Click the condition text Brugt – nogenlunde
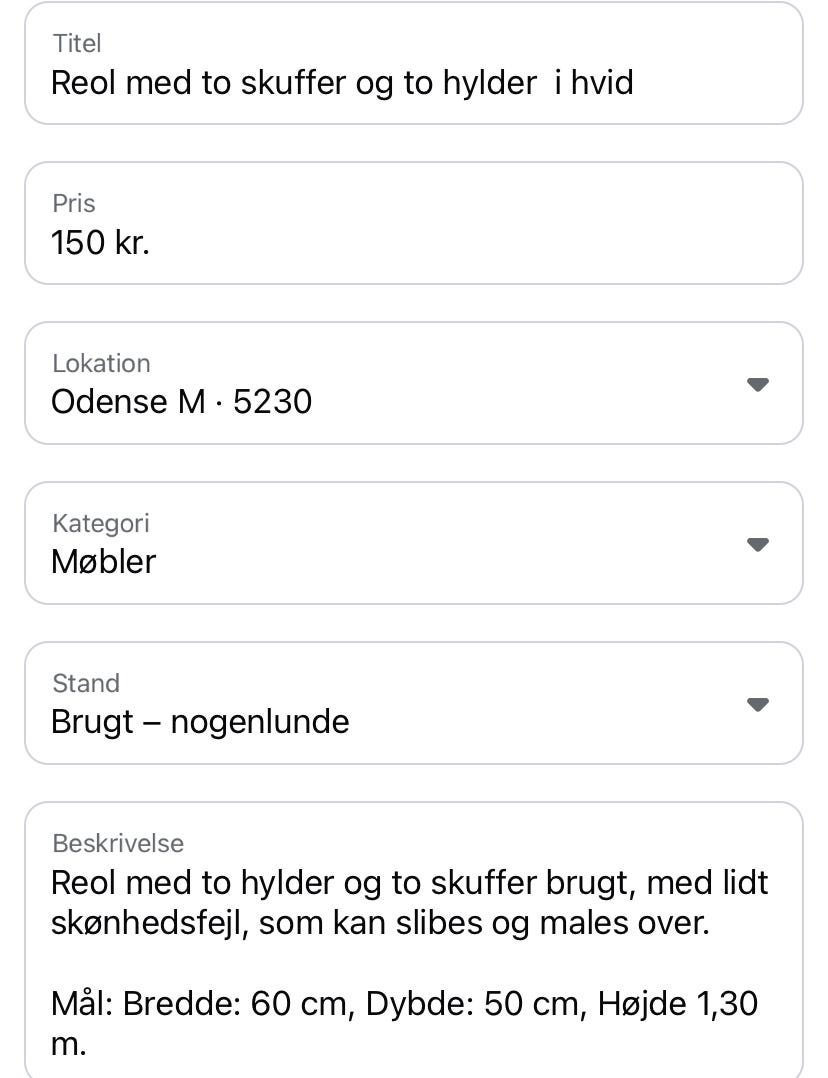This screenshot has height=1078, width=828. 200,722
